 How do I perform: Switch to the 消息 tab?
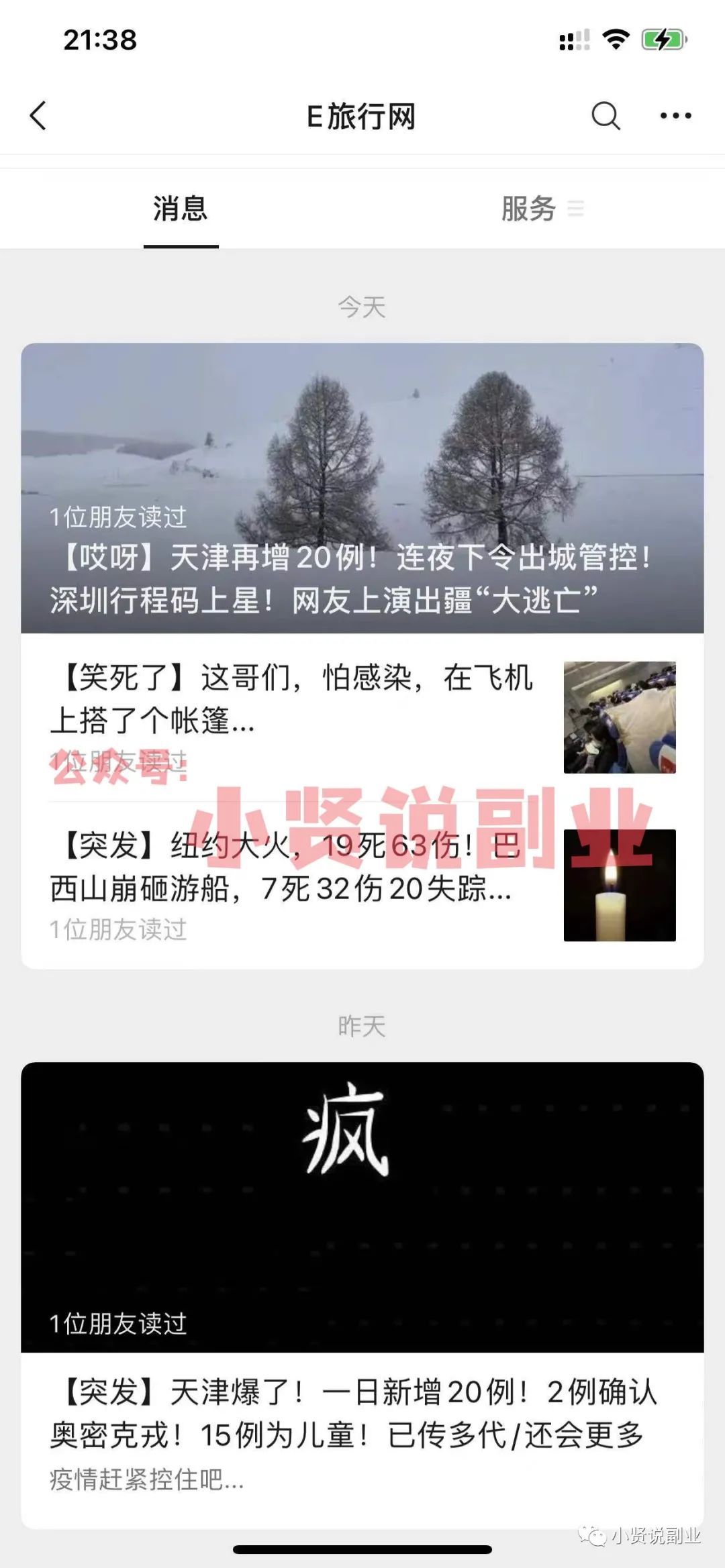[x=181, y=209]
